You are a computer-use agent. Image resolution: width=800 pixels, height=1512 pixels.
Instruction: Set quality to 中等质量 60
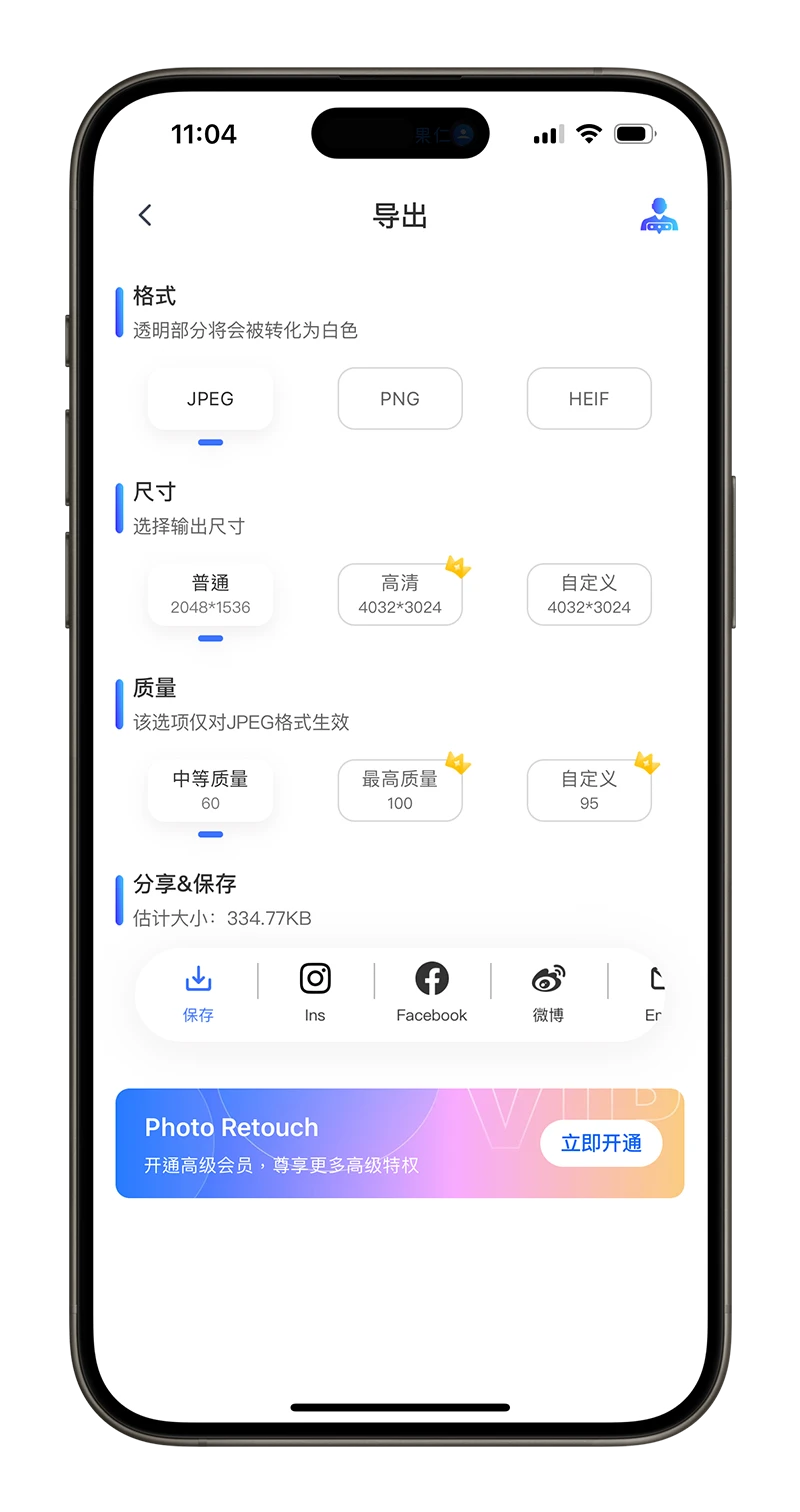tap(210, 790)
